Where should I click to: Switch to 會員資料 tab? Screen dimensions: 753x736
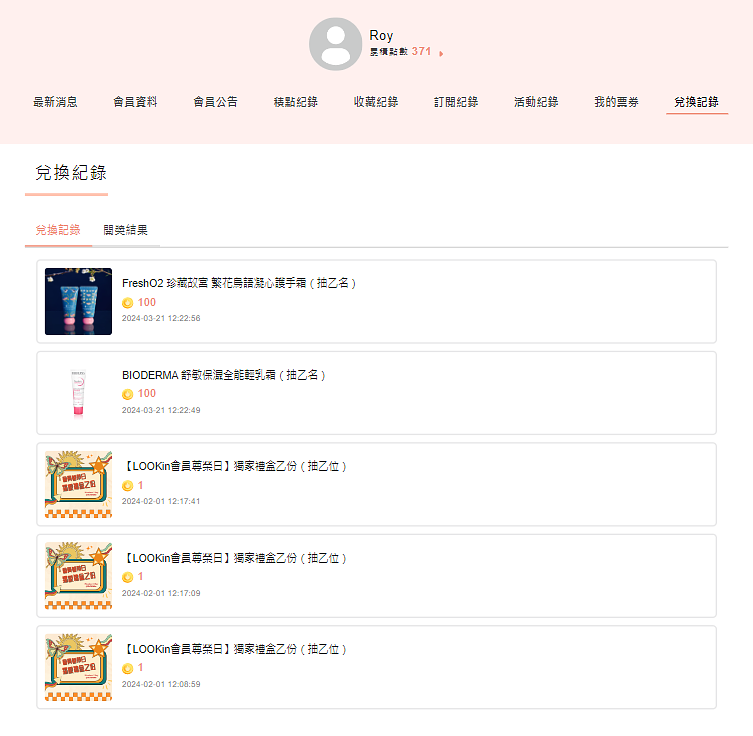point(135,102)
